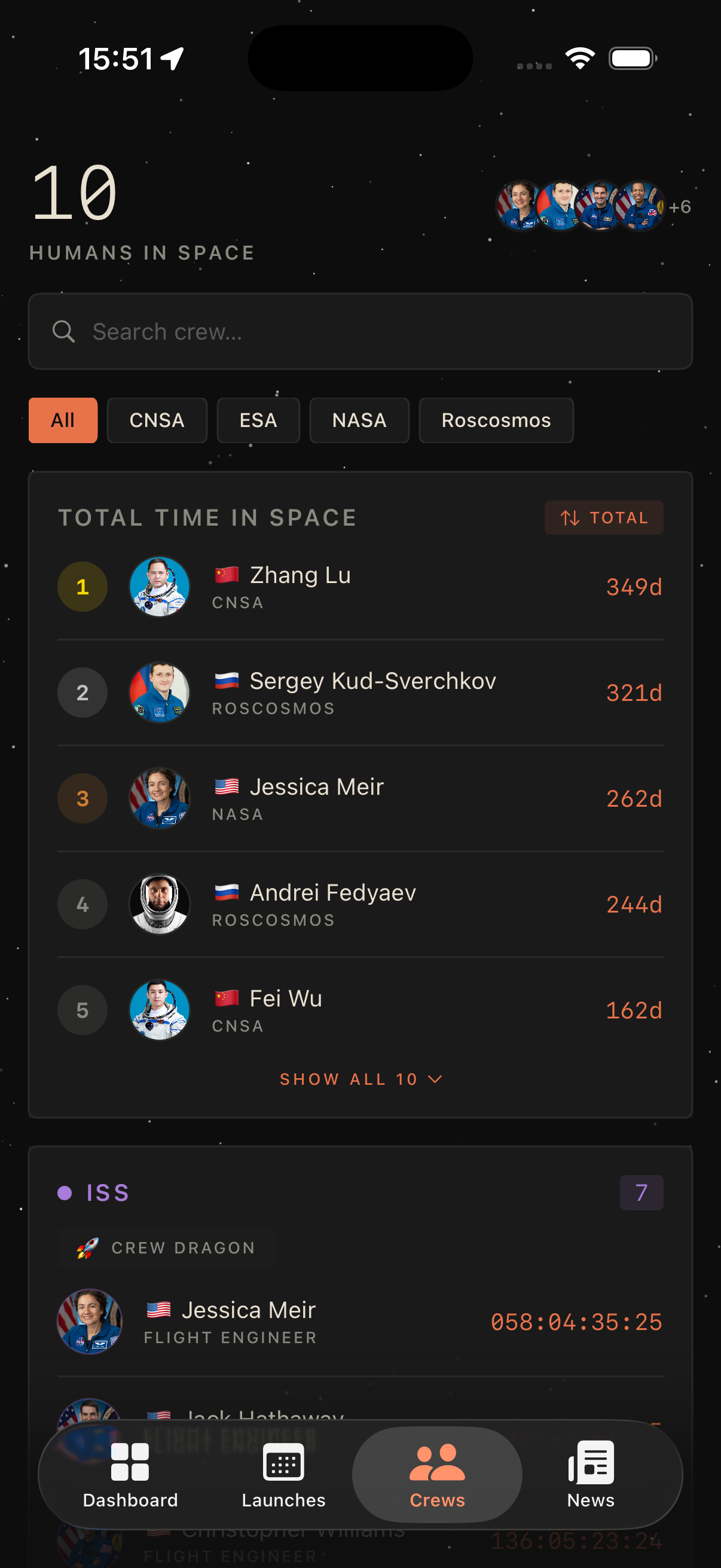
Task: Open Jessica Meir under Crew Dragon
Action: click(360, 1322)
